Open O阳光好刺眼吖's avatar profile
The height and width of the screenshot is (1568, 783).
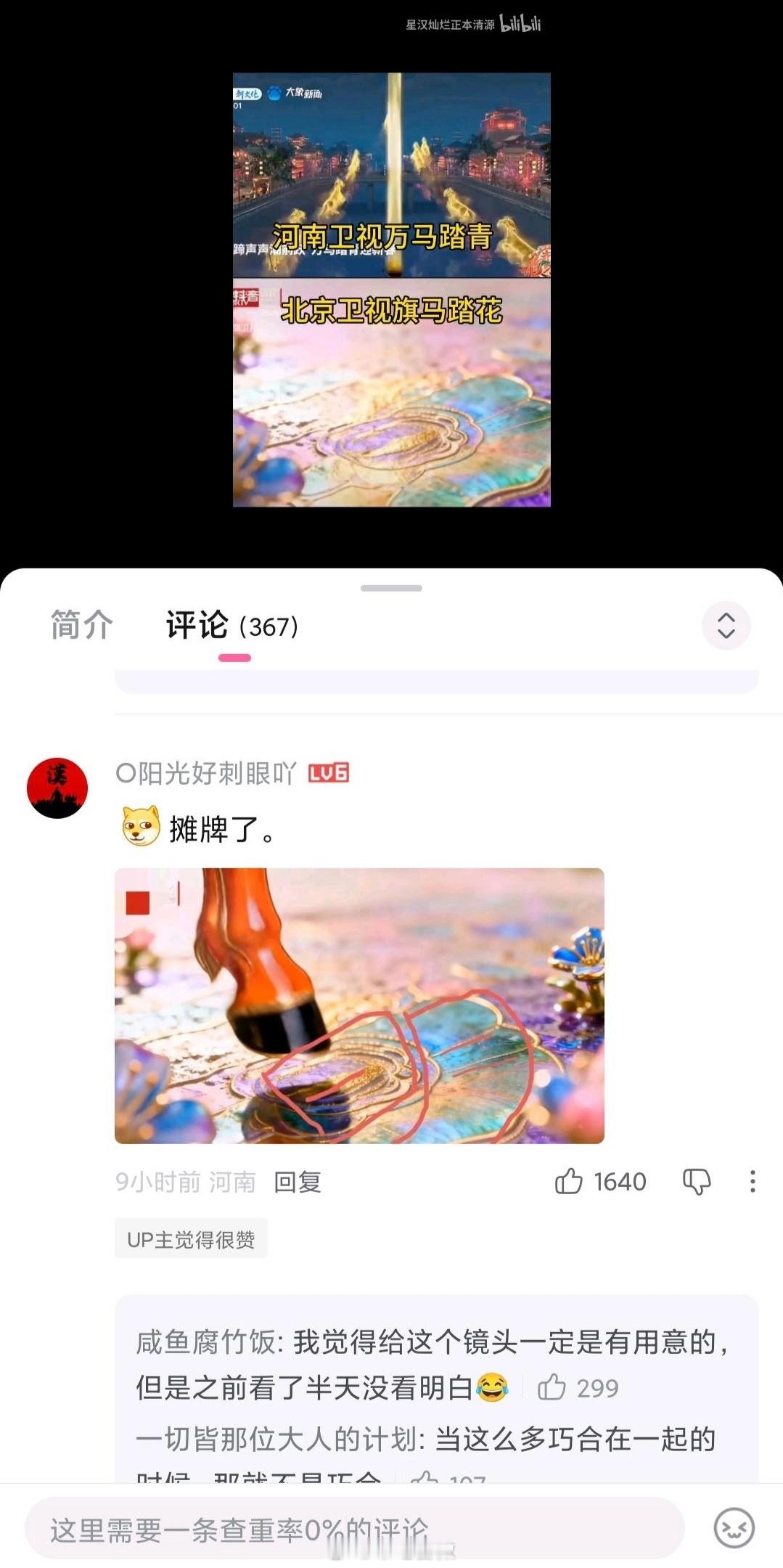[56, 788]
